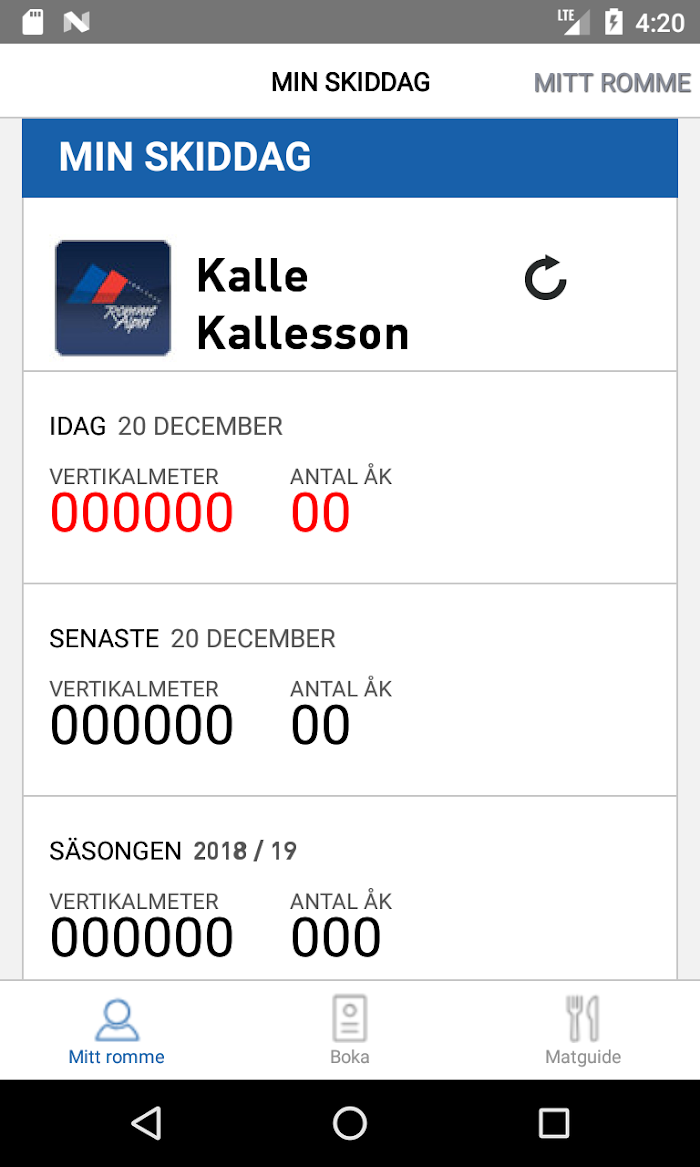Switch to the MITT ROMME top tab

pos(612,83)
